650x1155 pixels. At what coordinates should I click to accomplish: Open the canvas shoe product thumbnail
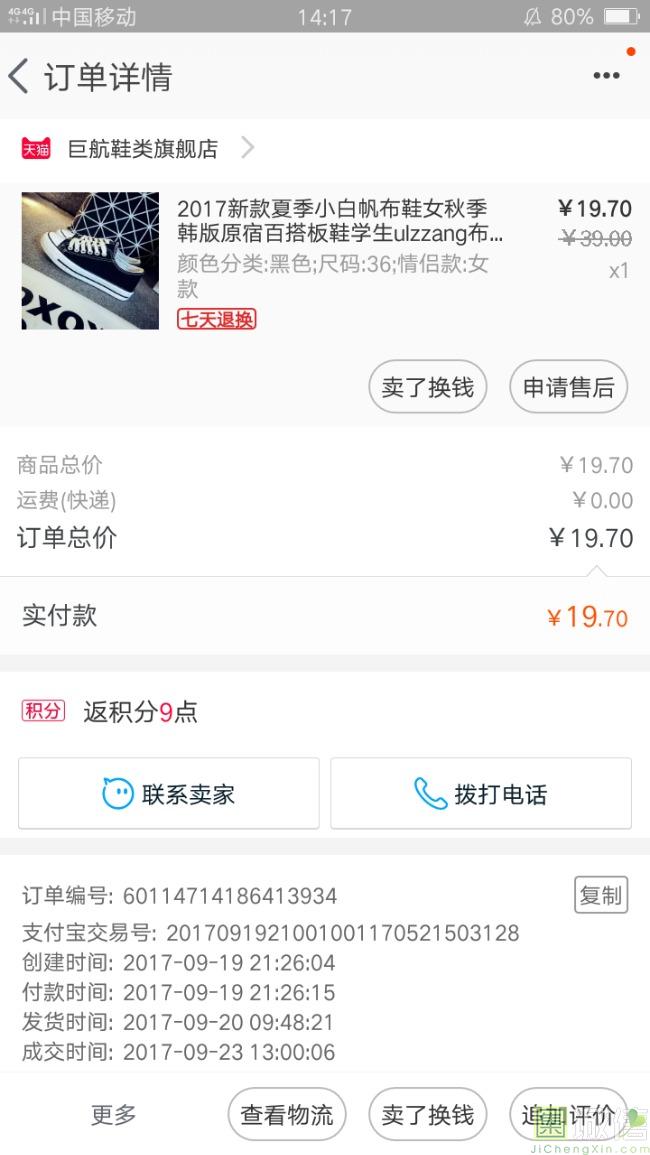pos(90,261)
